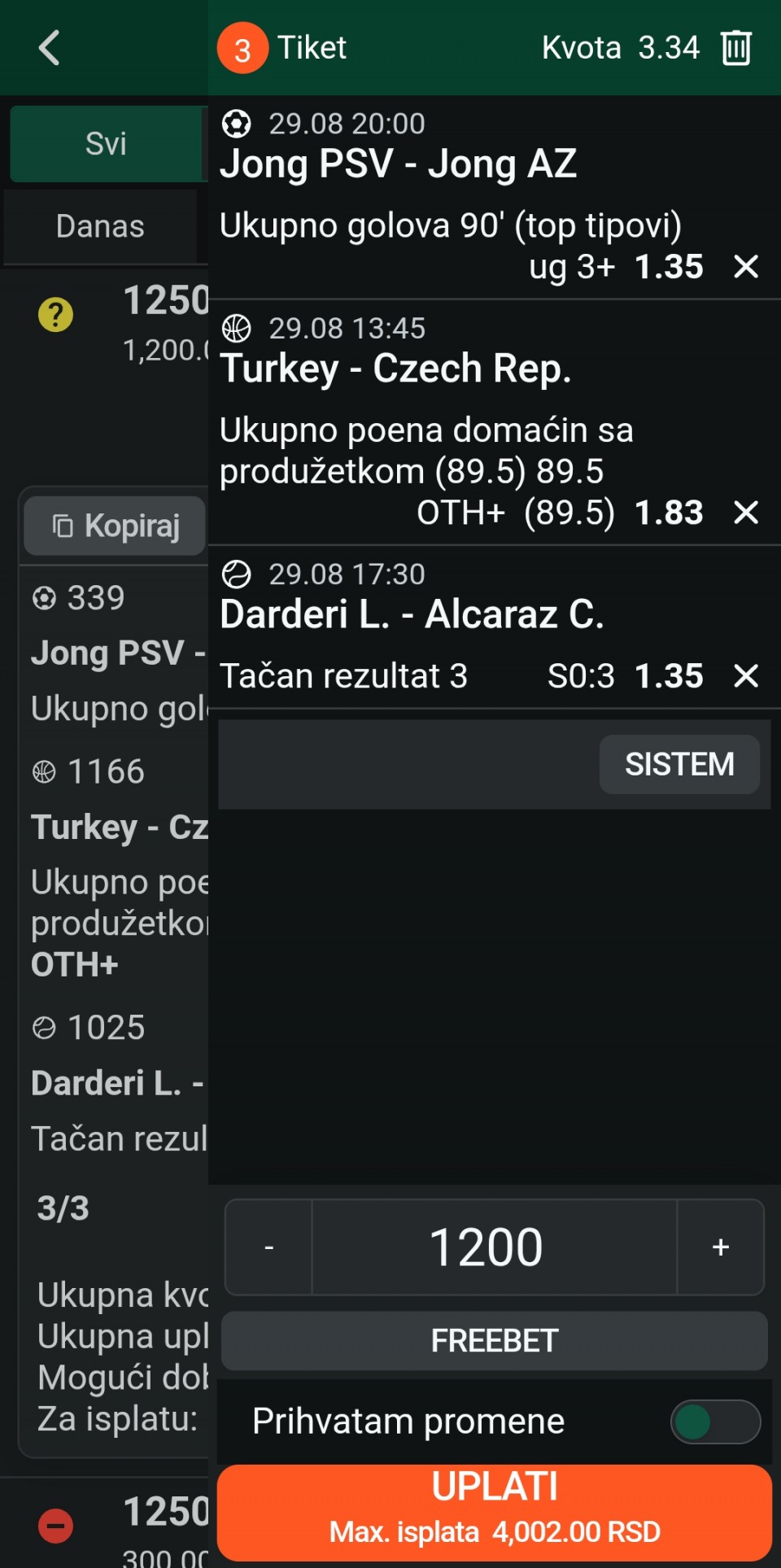Increase the stake with plus button

[x=721, y=1247]
